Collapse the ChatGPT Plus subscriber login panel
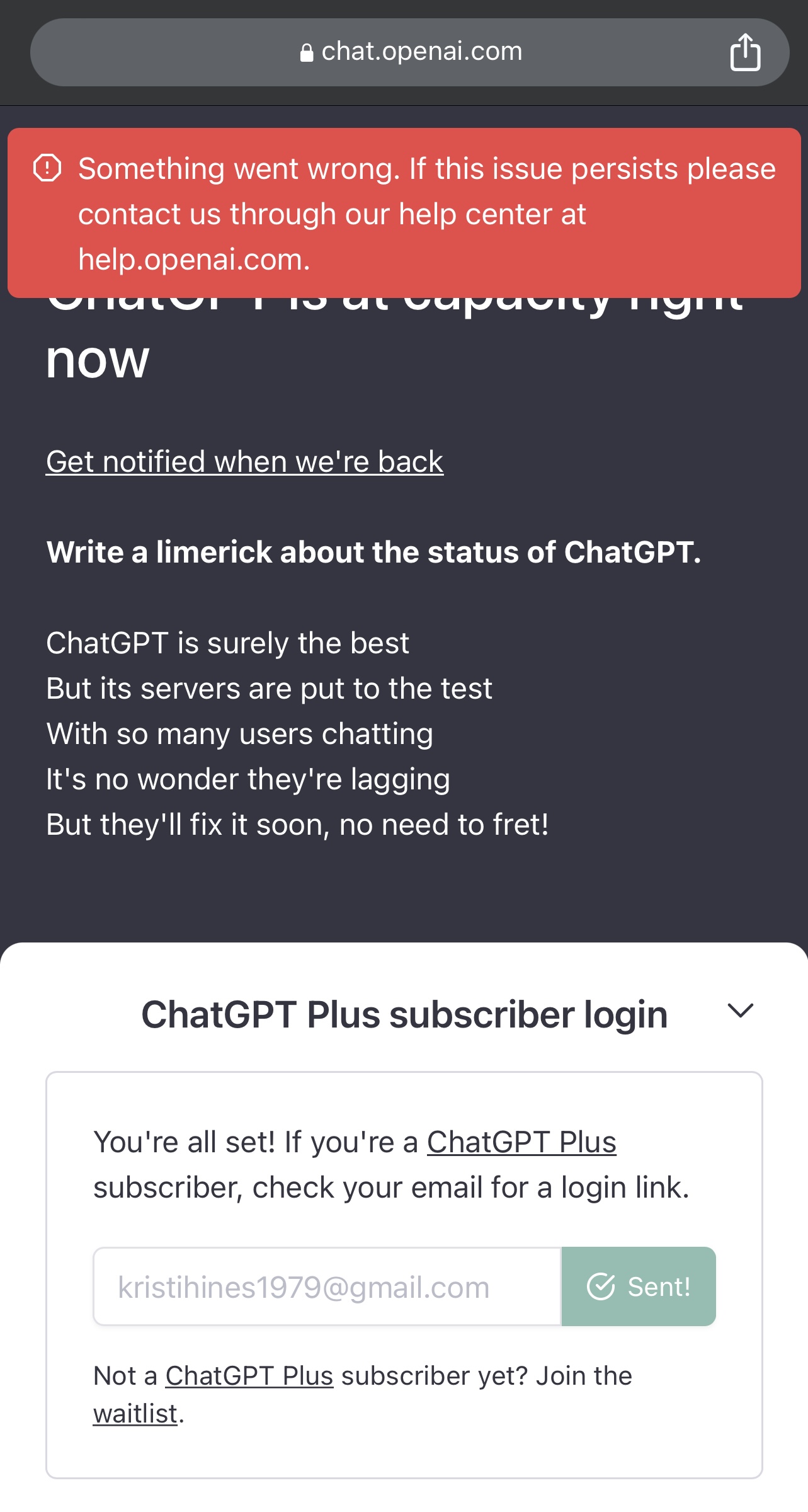808x1512 pixels. tap(740, 1011)
